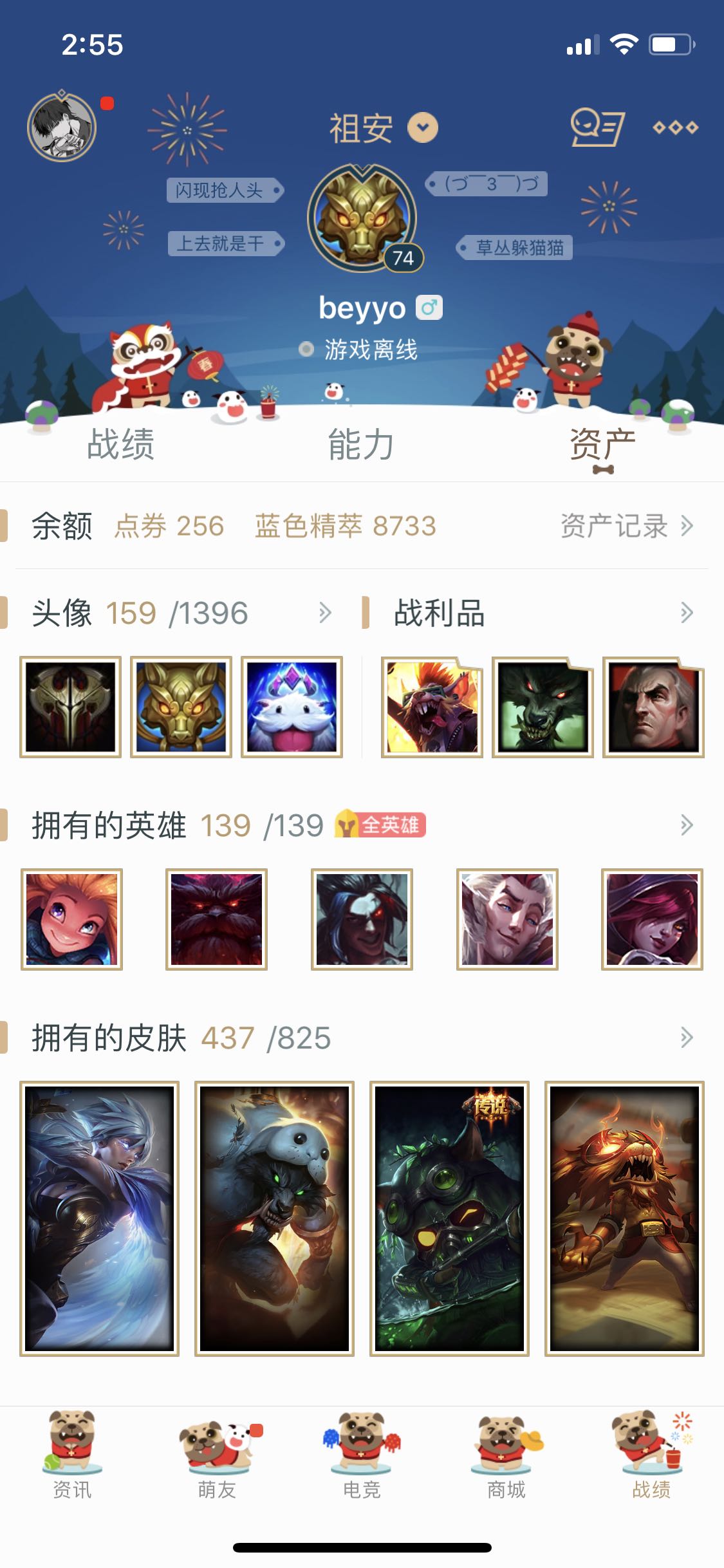Expand the 拥有的皮肤 skin list
The height and width of the screenshot is (1568, 724).
(x=686, y=1038)
